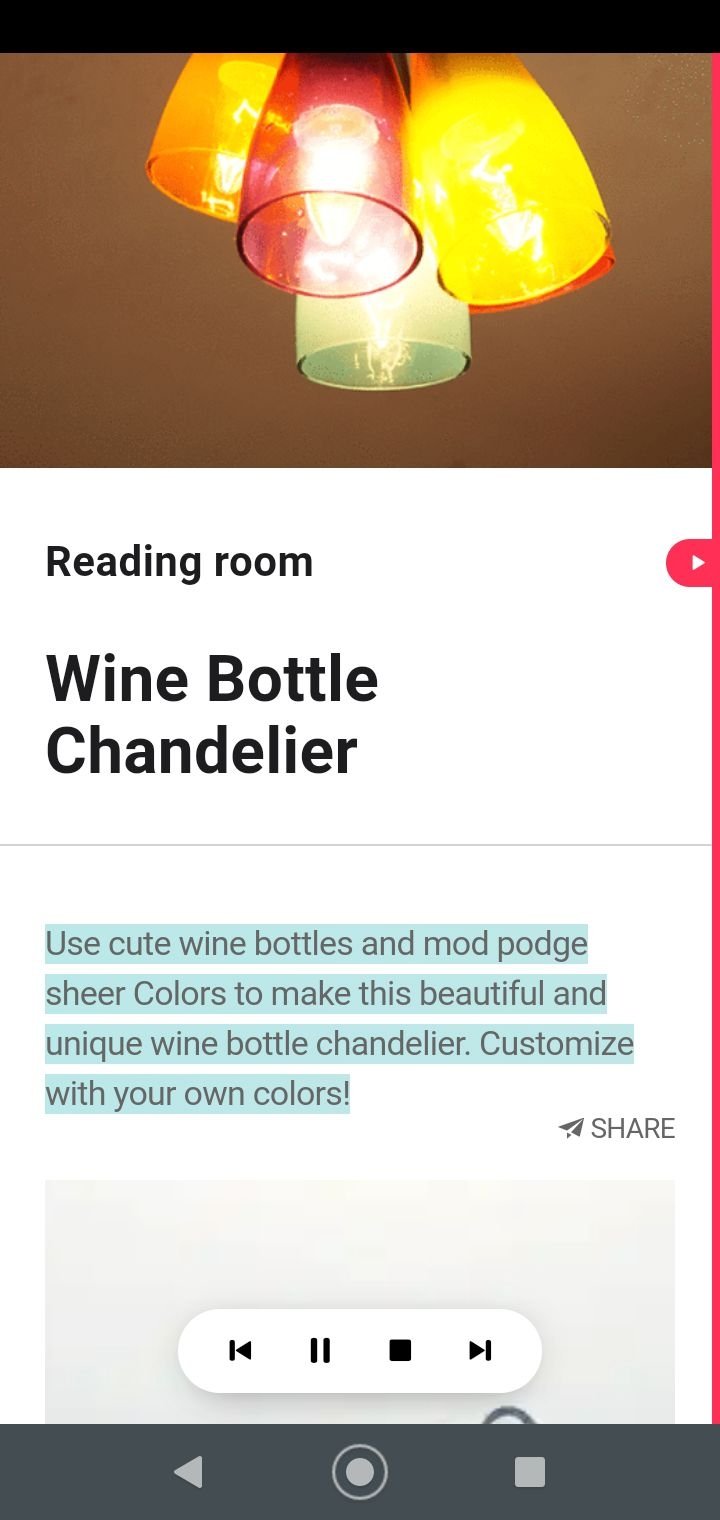720x1520 pixels.
Task: Go back using the navigation bar
Action: click(188, 1472)
